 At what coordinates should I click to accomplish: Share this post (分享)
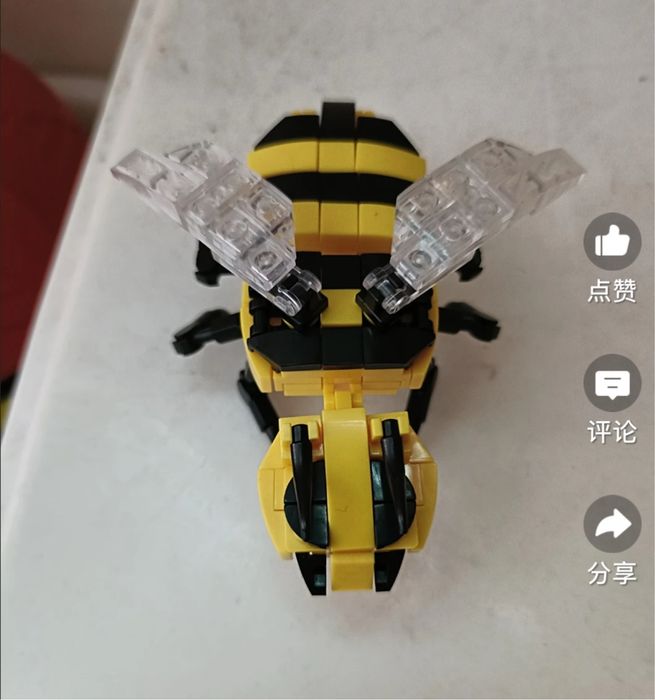(612, 524)
